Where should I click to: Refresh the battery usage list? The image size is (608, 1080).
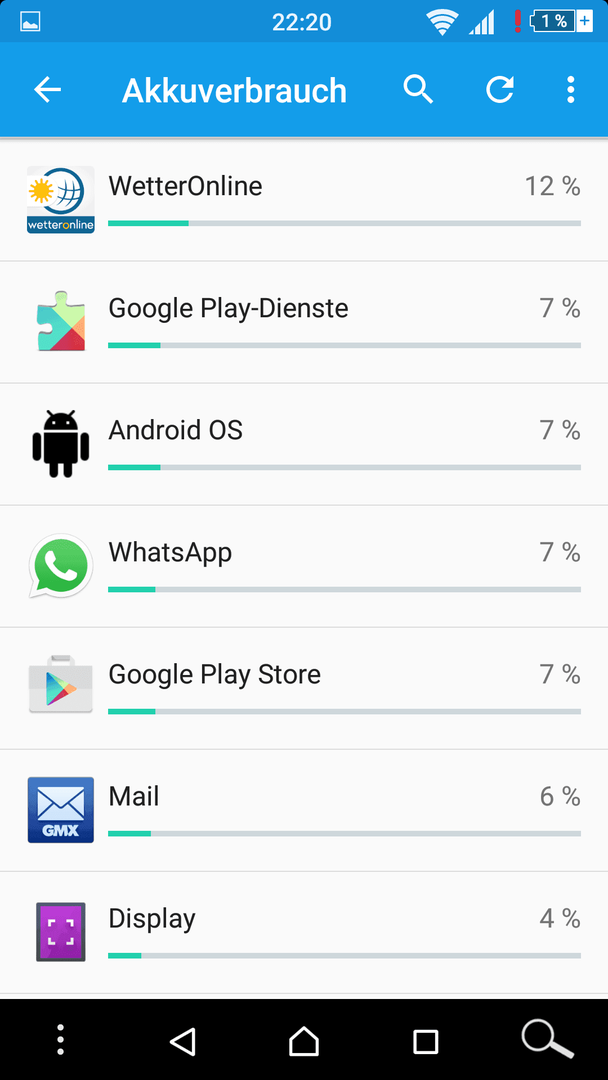500,90
